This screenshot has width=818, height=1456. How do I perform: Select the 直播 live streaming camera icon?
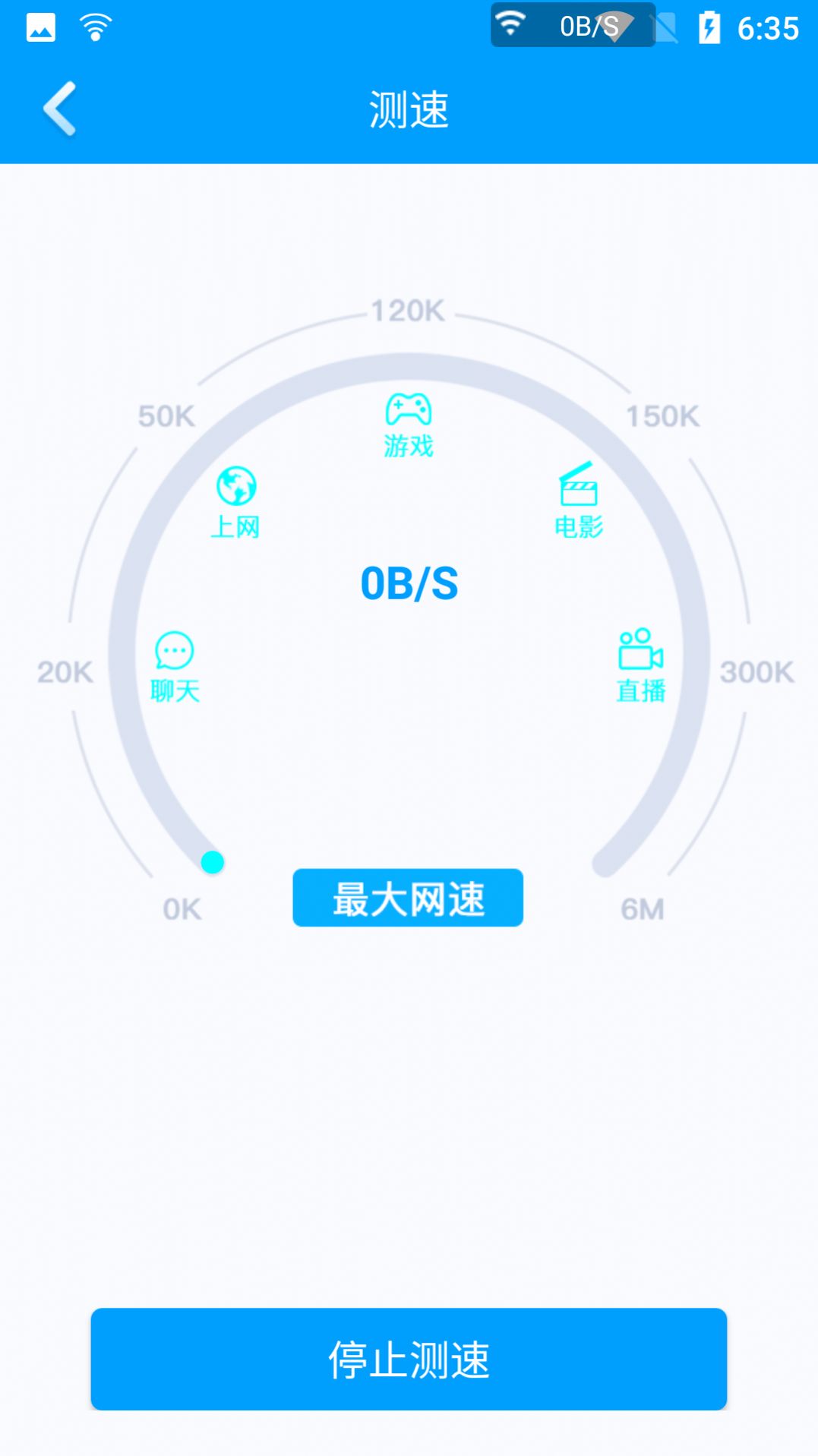pos(640,649)
